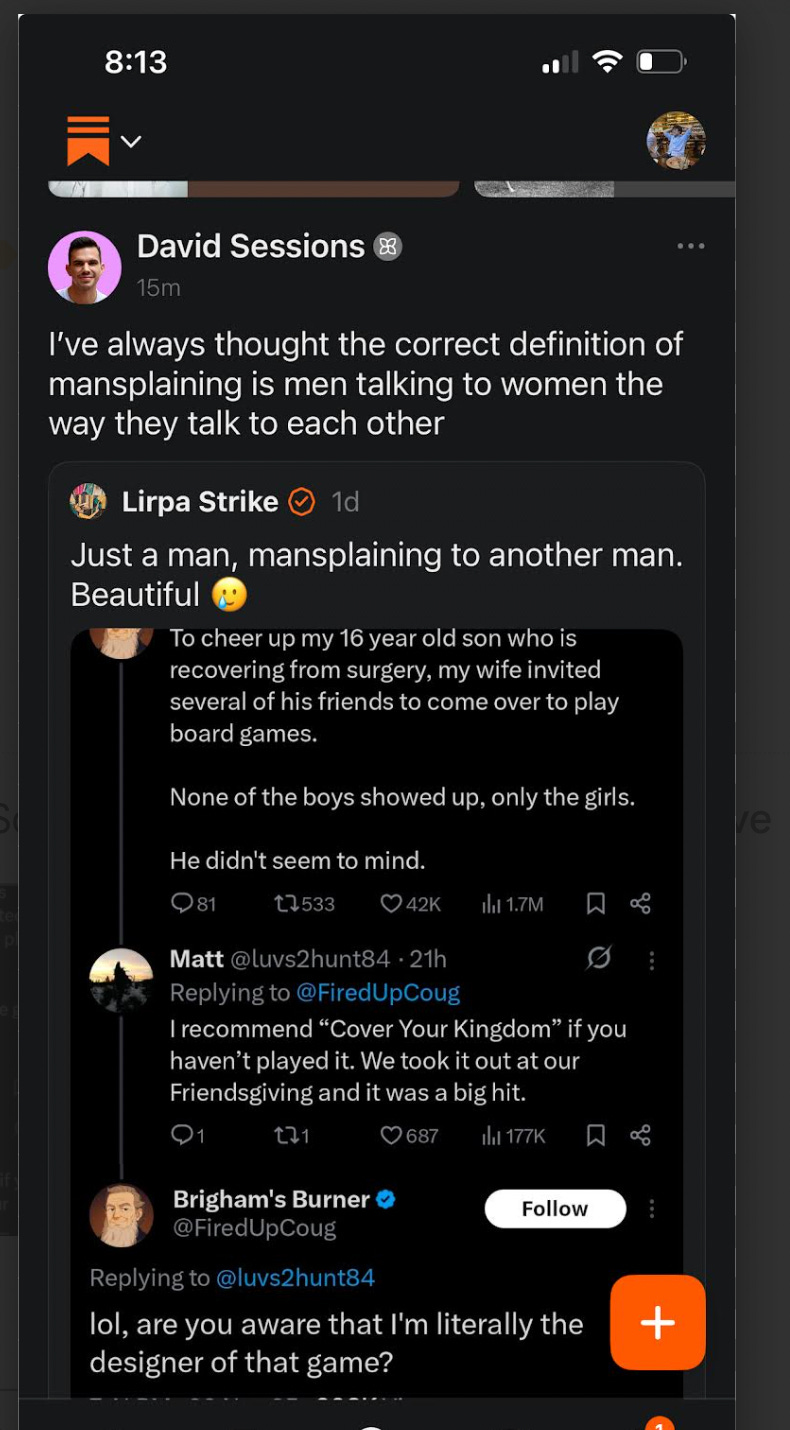Open overflow menu on David Sessions' note

pos(690,247)
